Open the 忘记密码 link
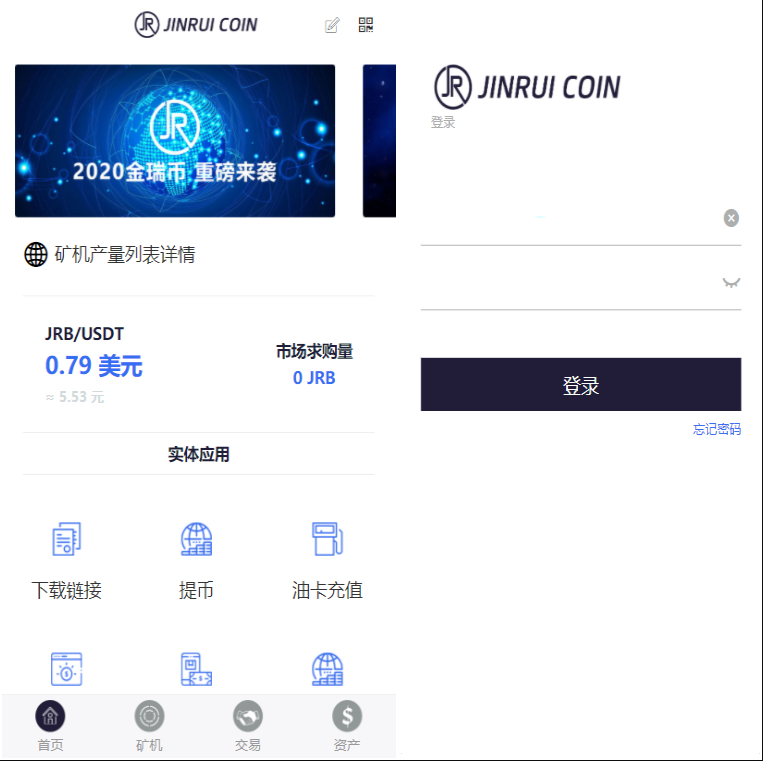This screenshot has height=761, width=763. point(716,429)
